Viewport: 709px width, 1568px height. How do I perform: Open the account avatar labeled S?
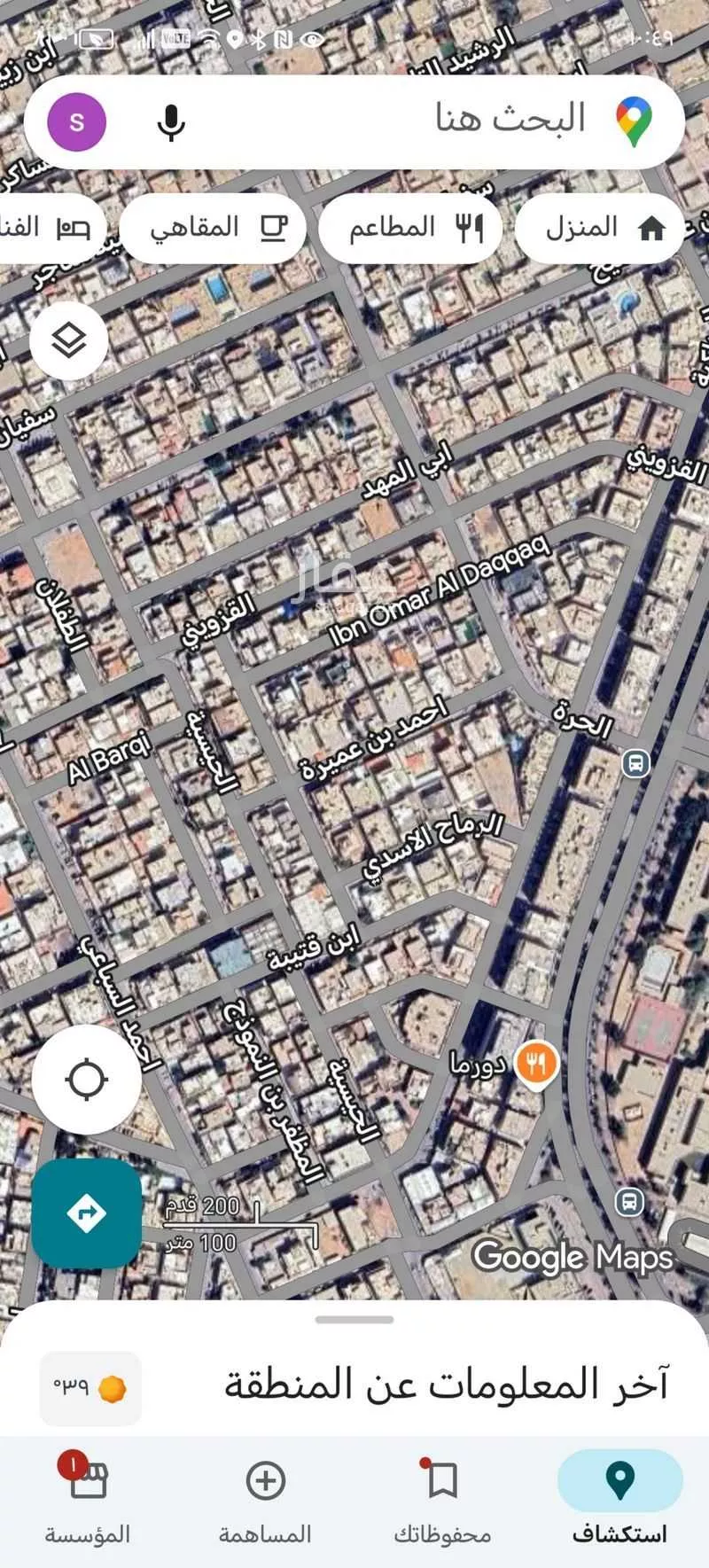(77, 121)
